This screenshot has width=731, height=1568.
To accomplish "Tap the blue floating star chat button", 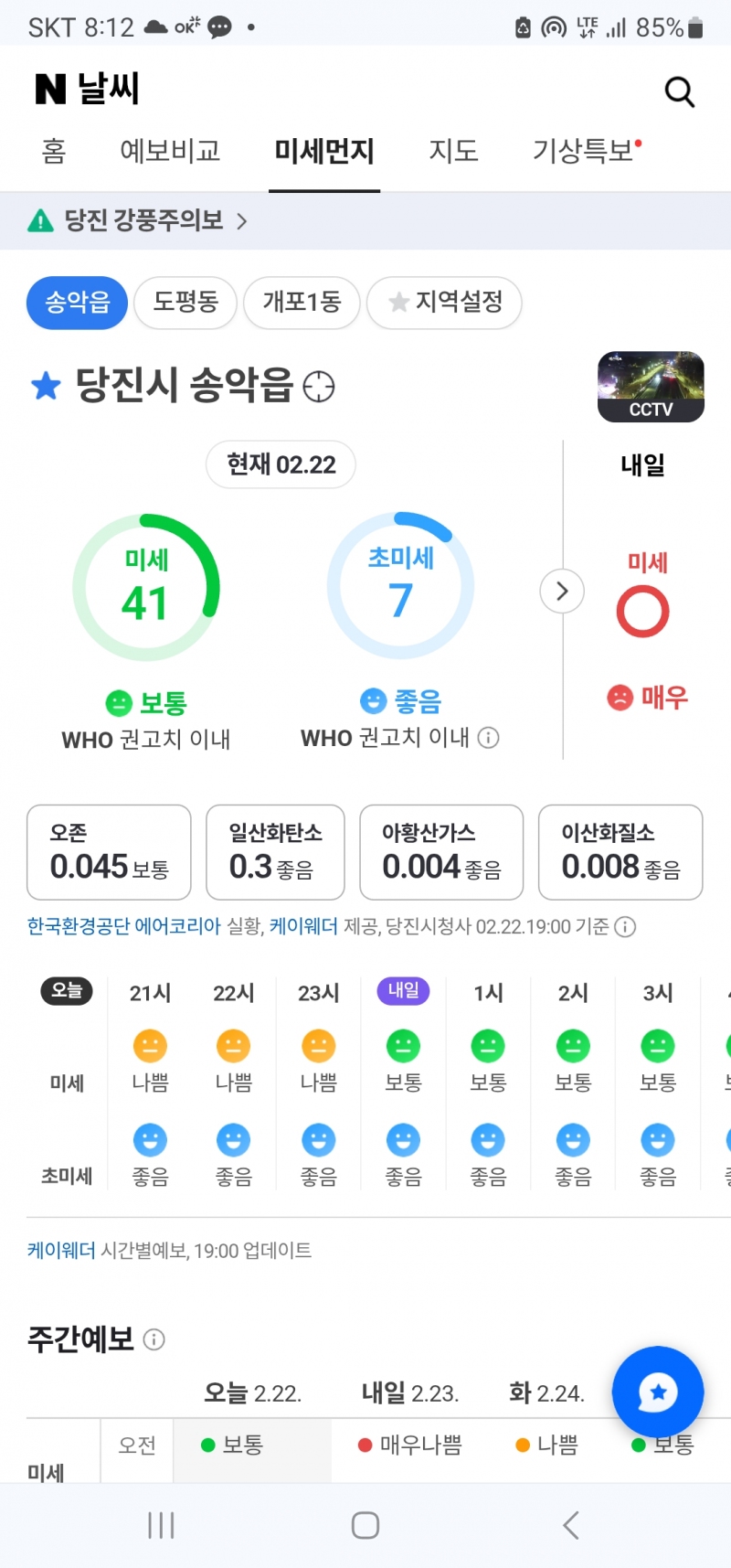I will (x=658, y=1392).
